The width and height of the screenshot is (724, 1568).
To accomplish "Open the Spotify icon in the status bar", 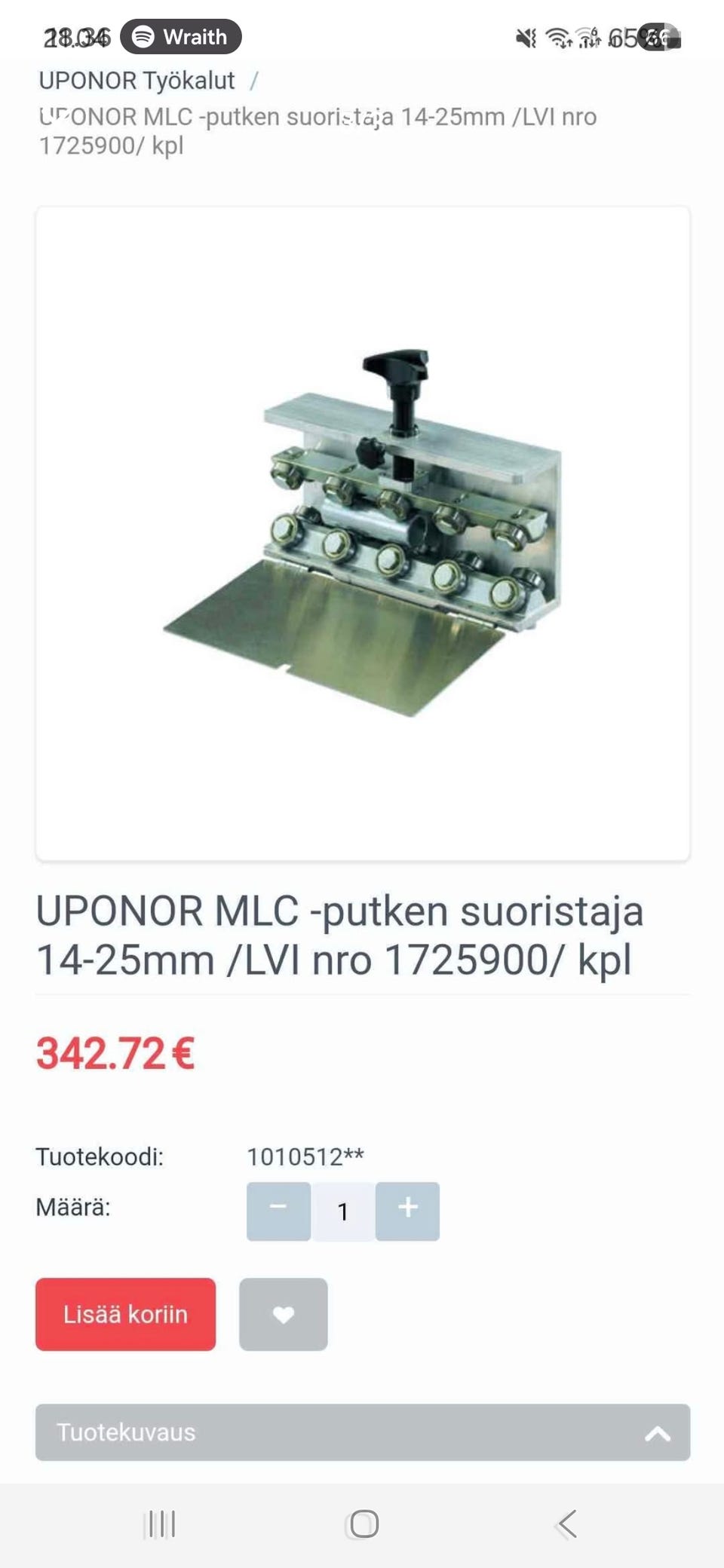I will pos(143,37).
